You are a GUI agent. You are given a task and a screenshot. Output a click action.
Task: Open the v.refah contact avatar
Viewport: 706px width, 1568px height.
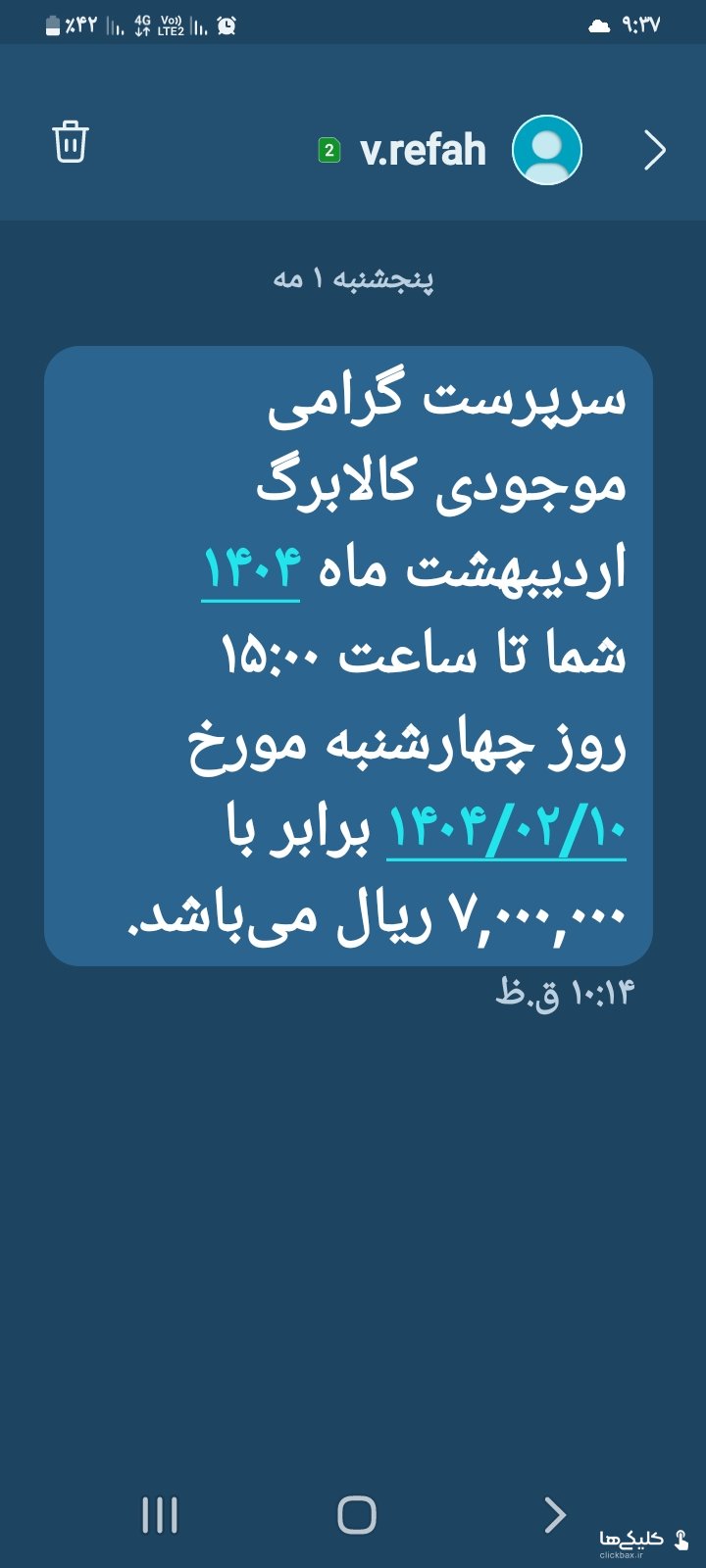pos(547,150)
